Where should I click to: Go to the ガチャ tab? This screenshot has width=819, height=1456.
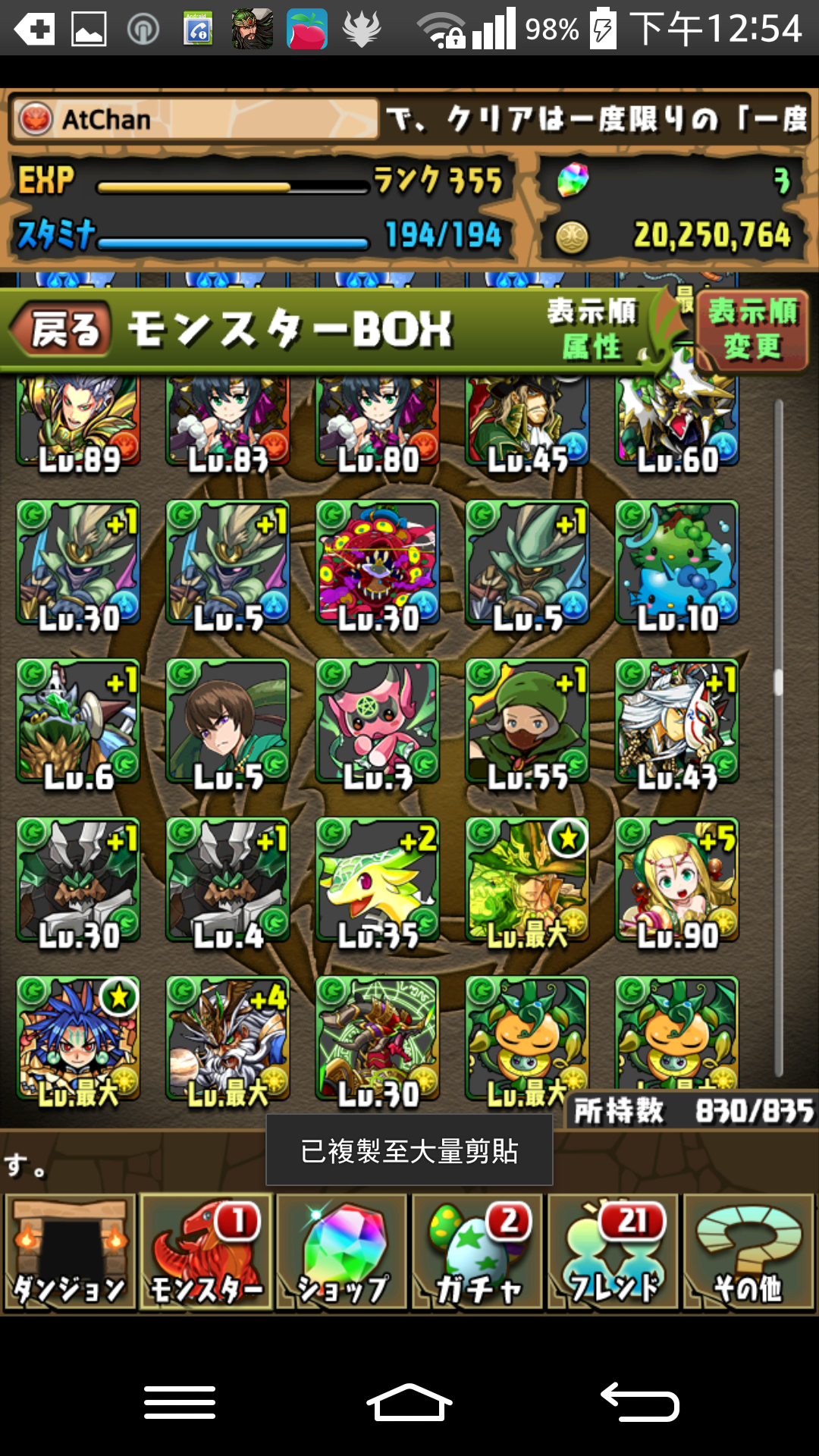pyautogui.click(x=477, y=1252)
